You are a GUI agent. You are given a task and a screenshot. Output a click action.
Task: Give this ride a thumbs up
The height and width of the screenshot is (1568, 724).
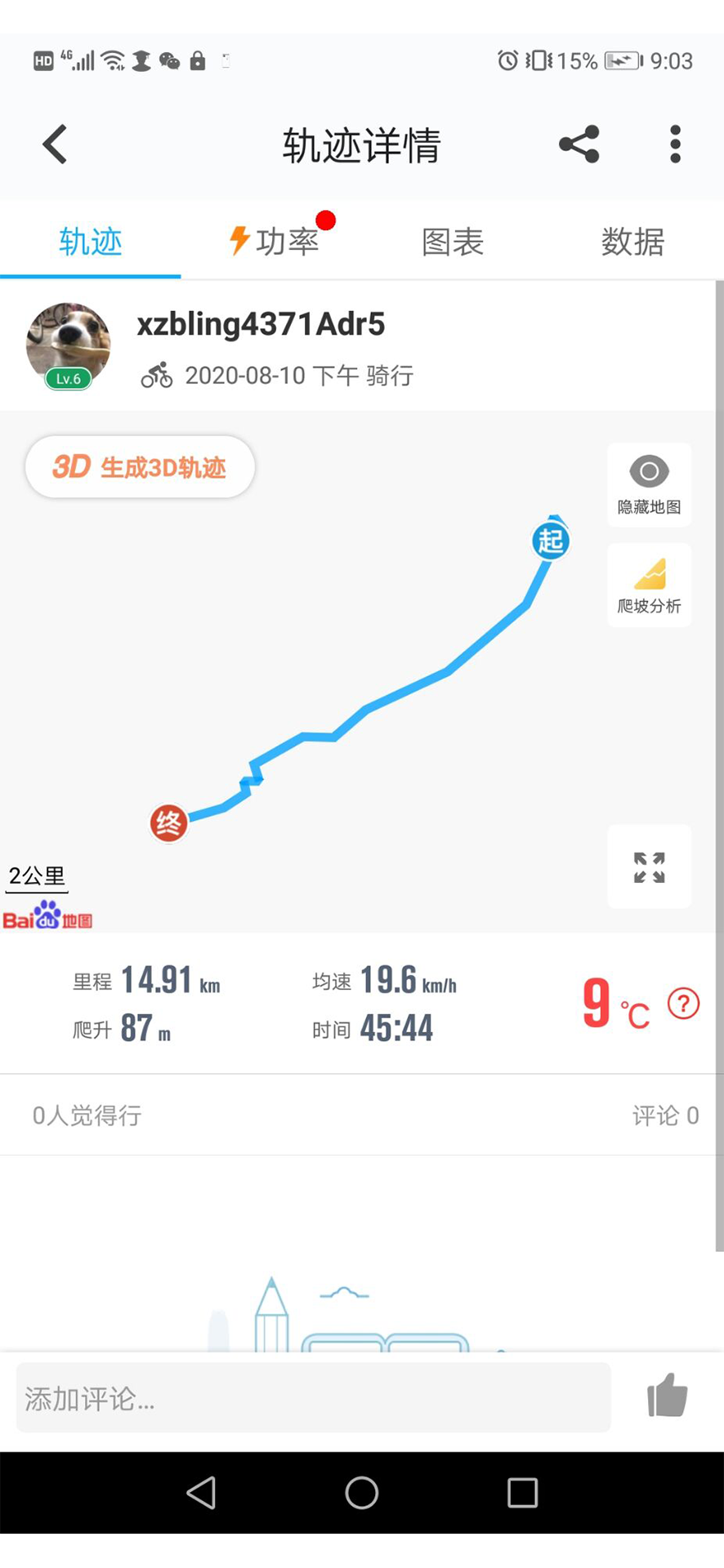(667, 1396)
